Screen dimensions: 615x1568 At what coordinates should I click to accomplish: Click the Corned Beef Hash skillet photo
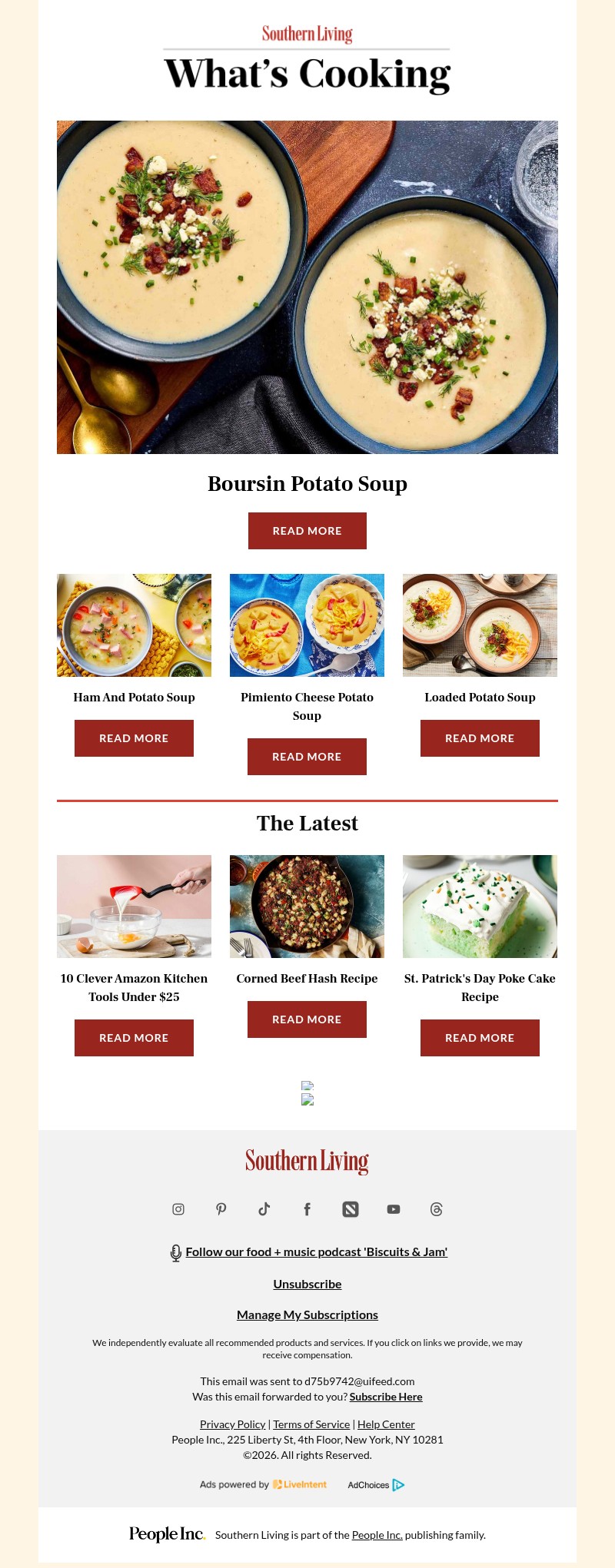tap(307, 906)
